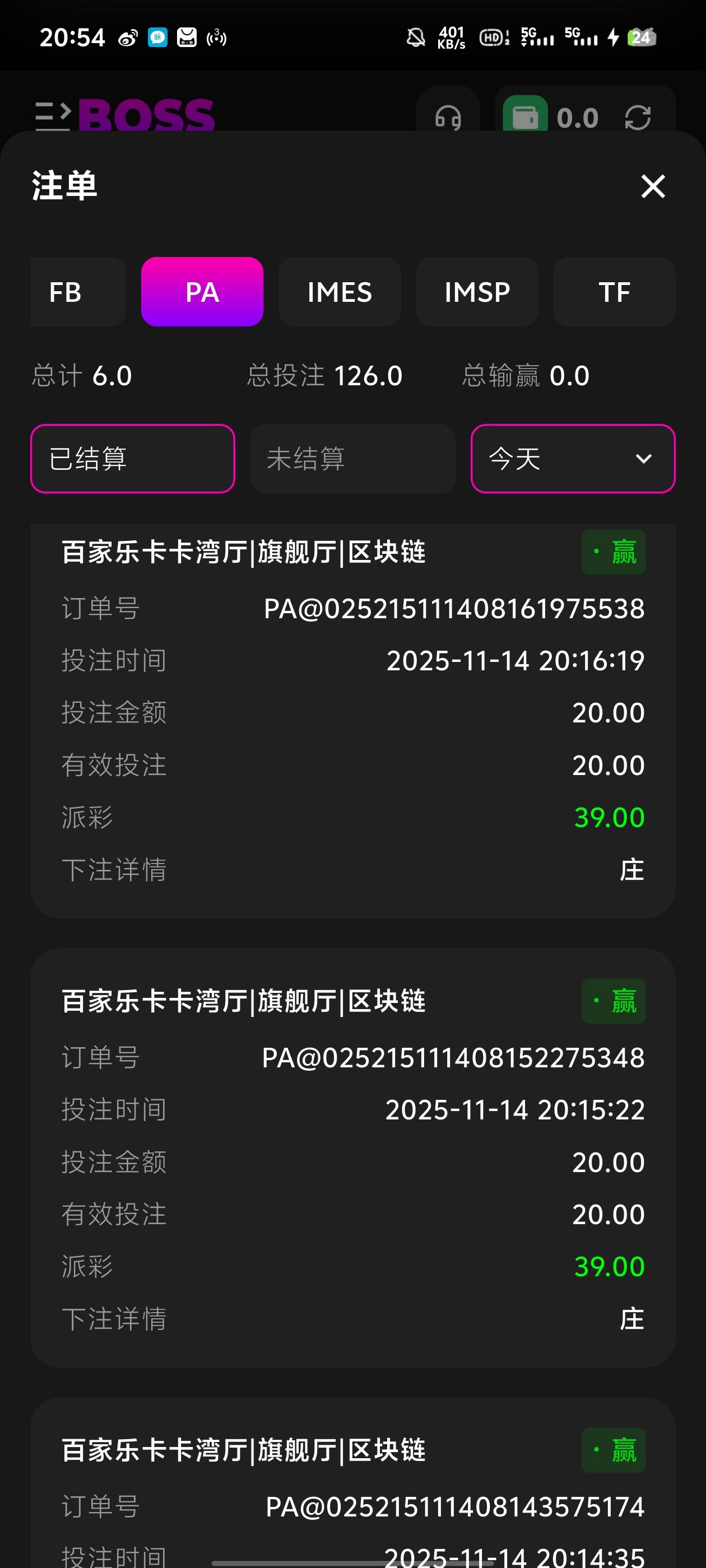This screenshot has height=1568, width=706.
Task: Switch to the IMES tab
Action: 340,292
